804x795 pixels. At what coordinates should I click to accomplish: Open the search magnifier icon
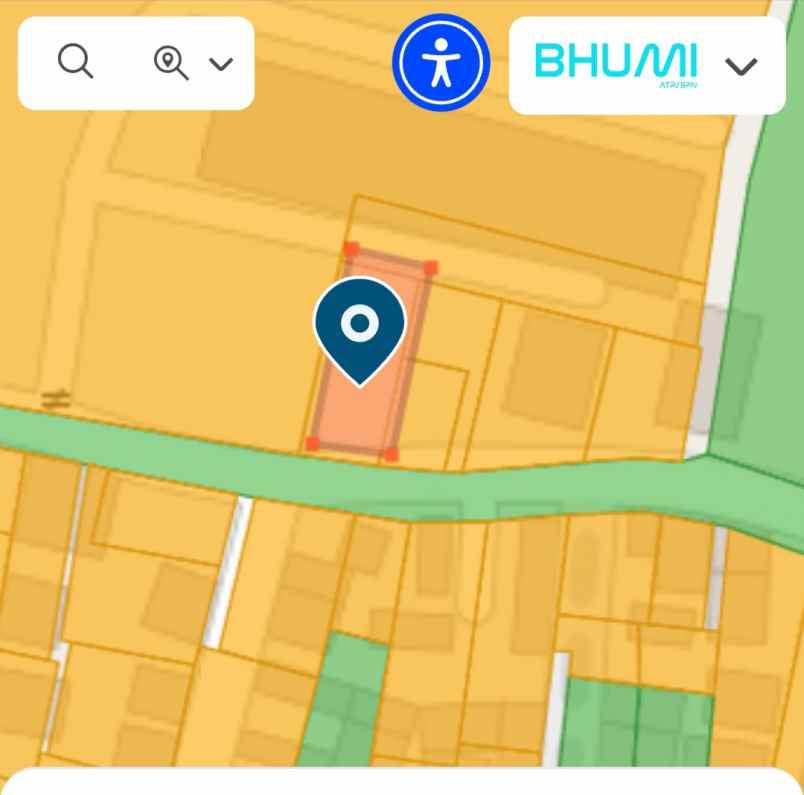[x=75, y=63]
